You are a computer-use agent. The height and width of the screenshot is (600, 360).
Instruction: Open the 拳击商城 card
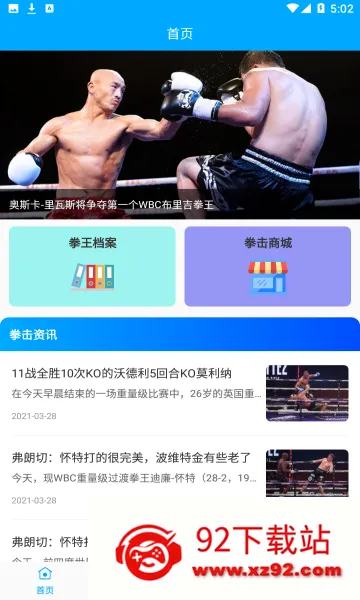tap(267, 266)
